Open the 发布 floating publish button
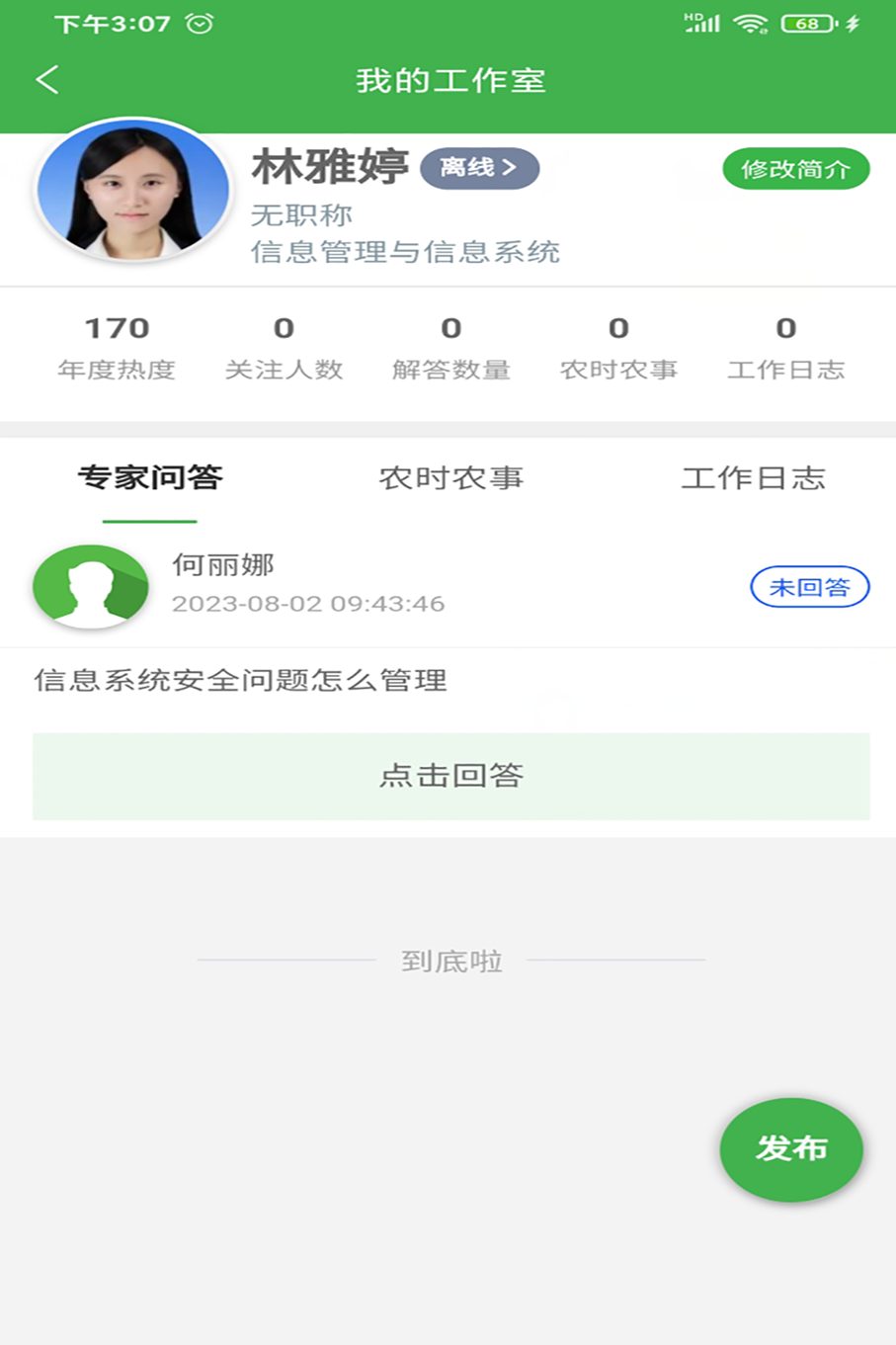The height and width of the screenshot is (1345, 896). click(x=791, y=1149)
